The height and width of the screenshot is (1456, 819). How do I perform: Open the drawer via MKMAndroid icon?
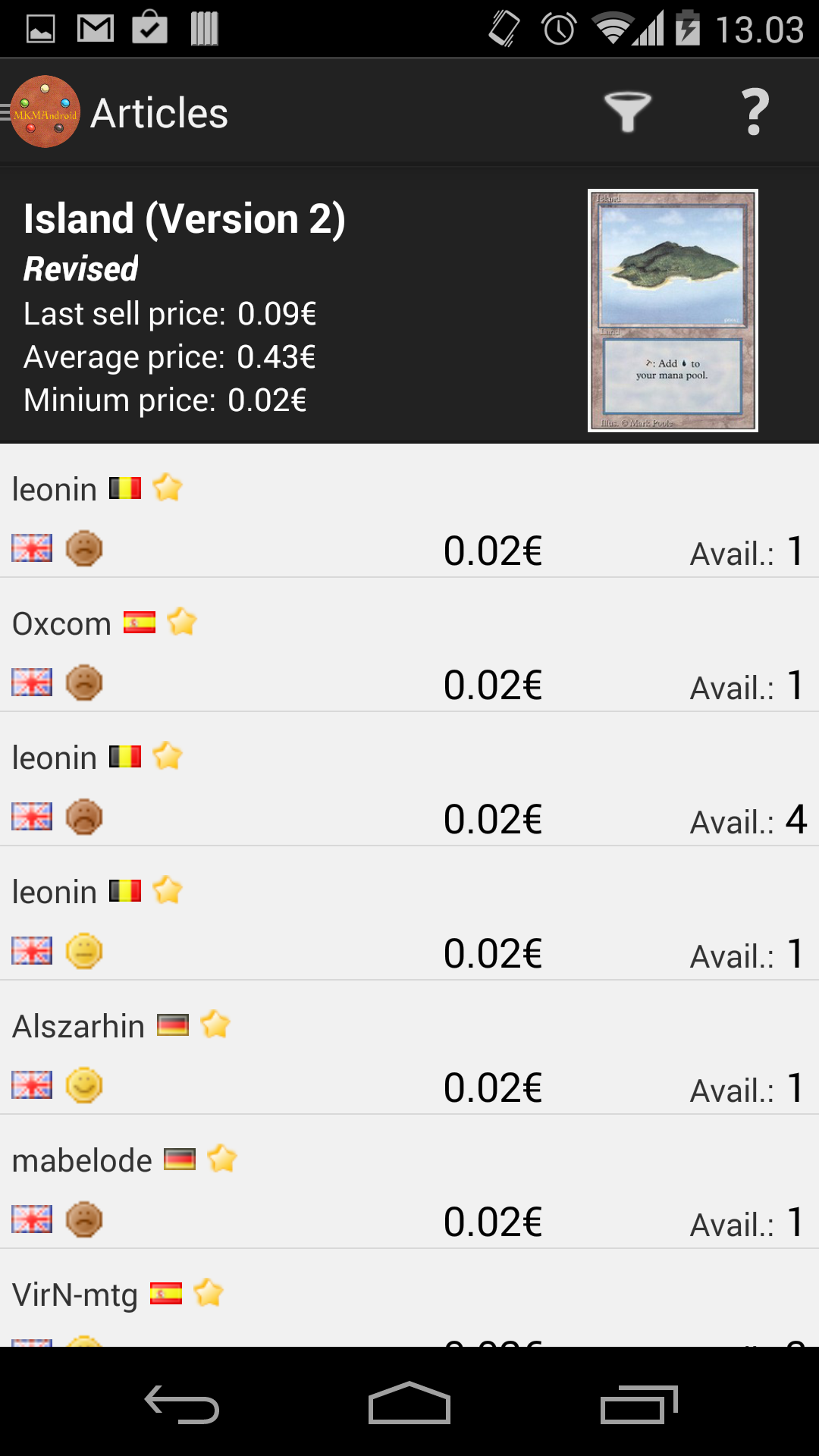pyautogui.click(x=44, y=112)
